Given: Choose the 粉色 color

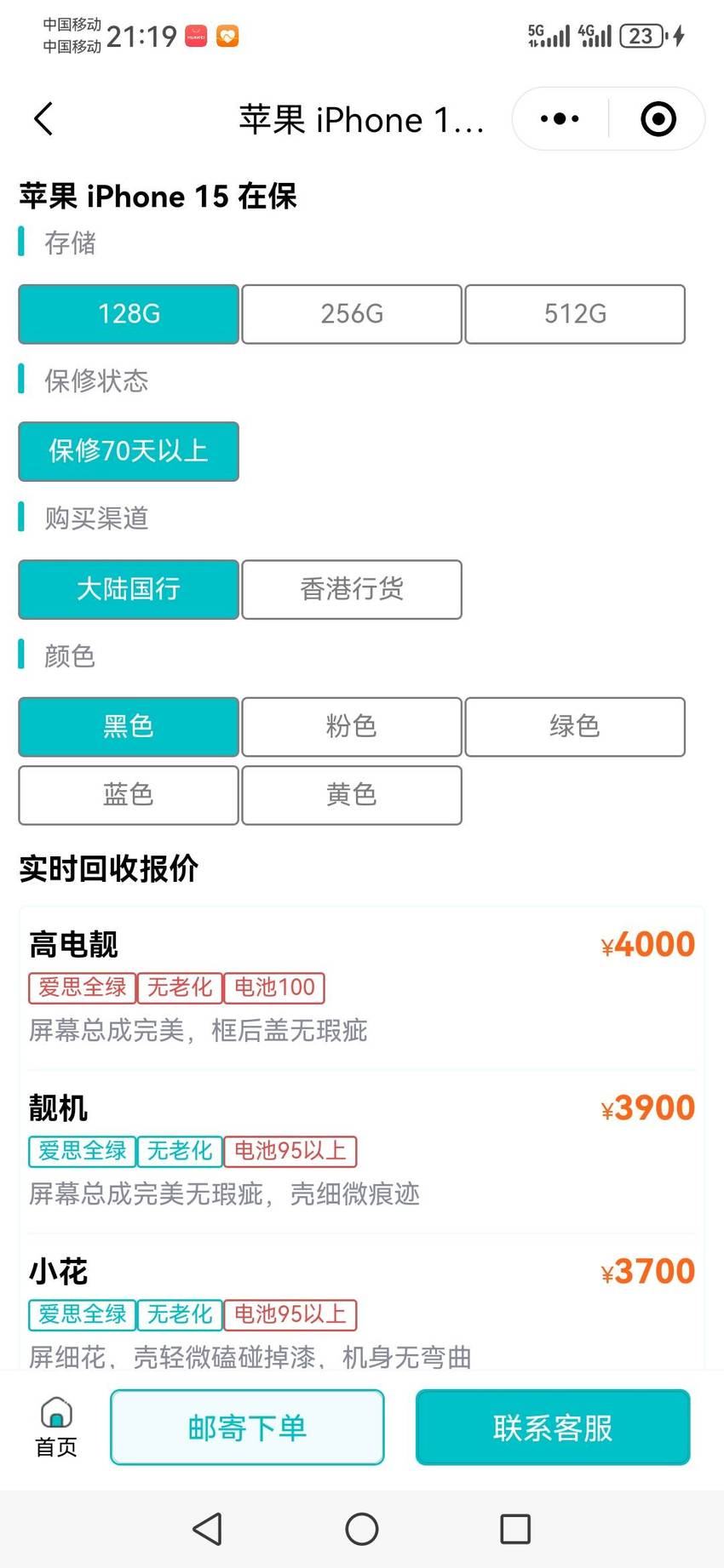Looking at the screenshot, I should pos(352,727).
